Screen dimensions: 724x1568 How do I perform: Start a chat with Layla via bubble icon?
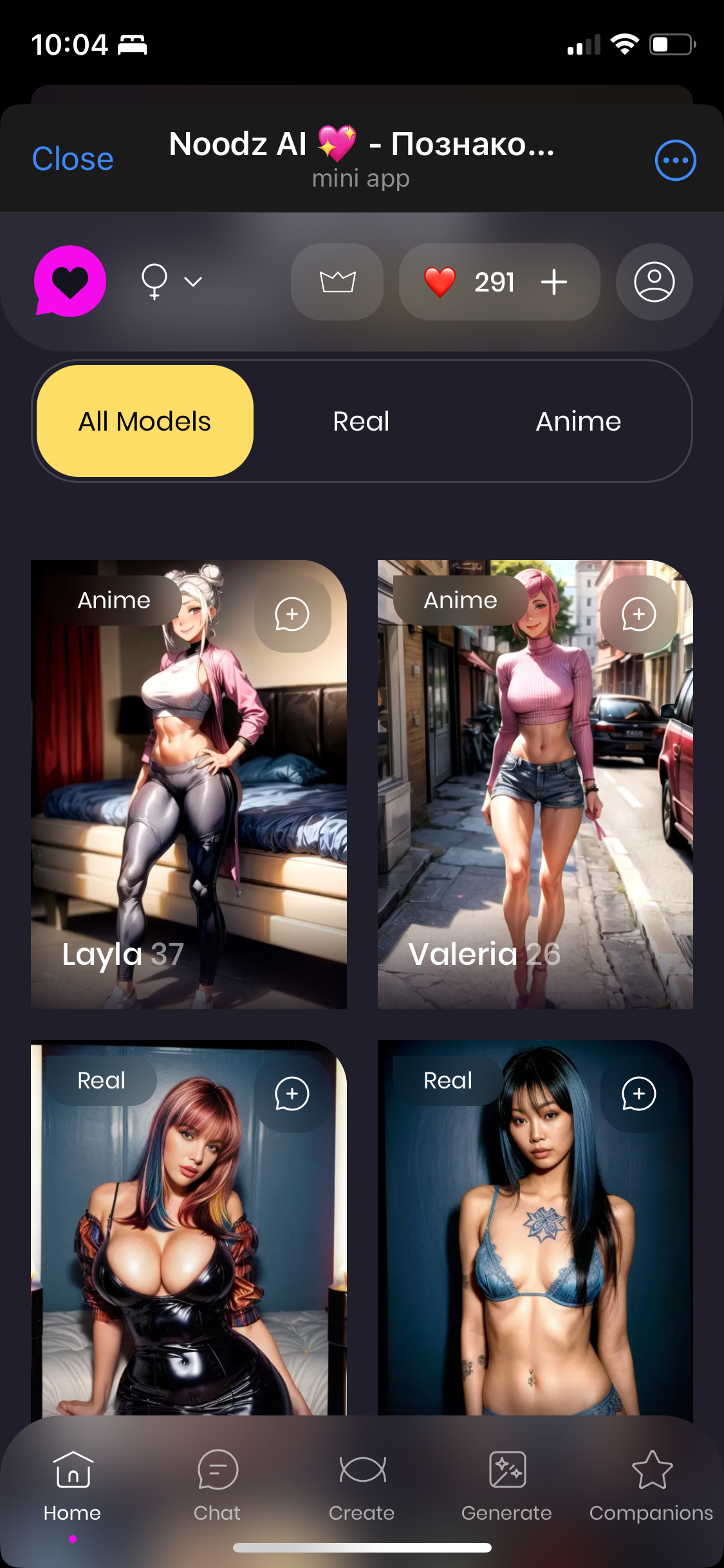pyautogui.click(x=292, y=614)
